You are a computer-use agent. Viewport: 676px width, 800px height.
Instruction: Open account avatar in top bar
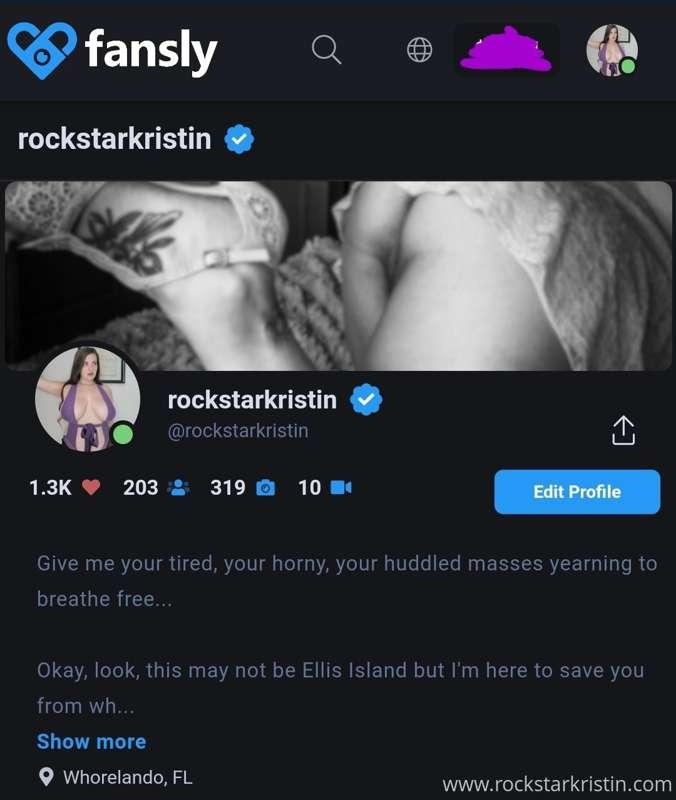(x=611, y=50)
